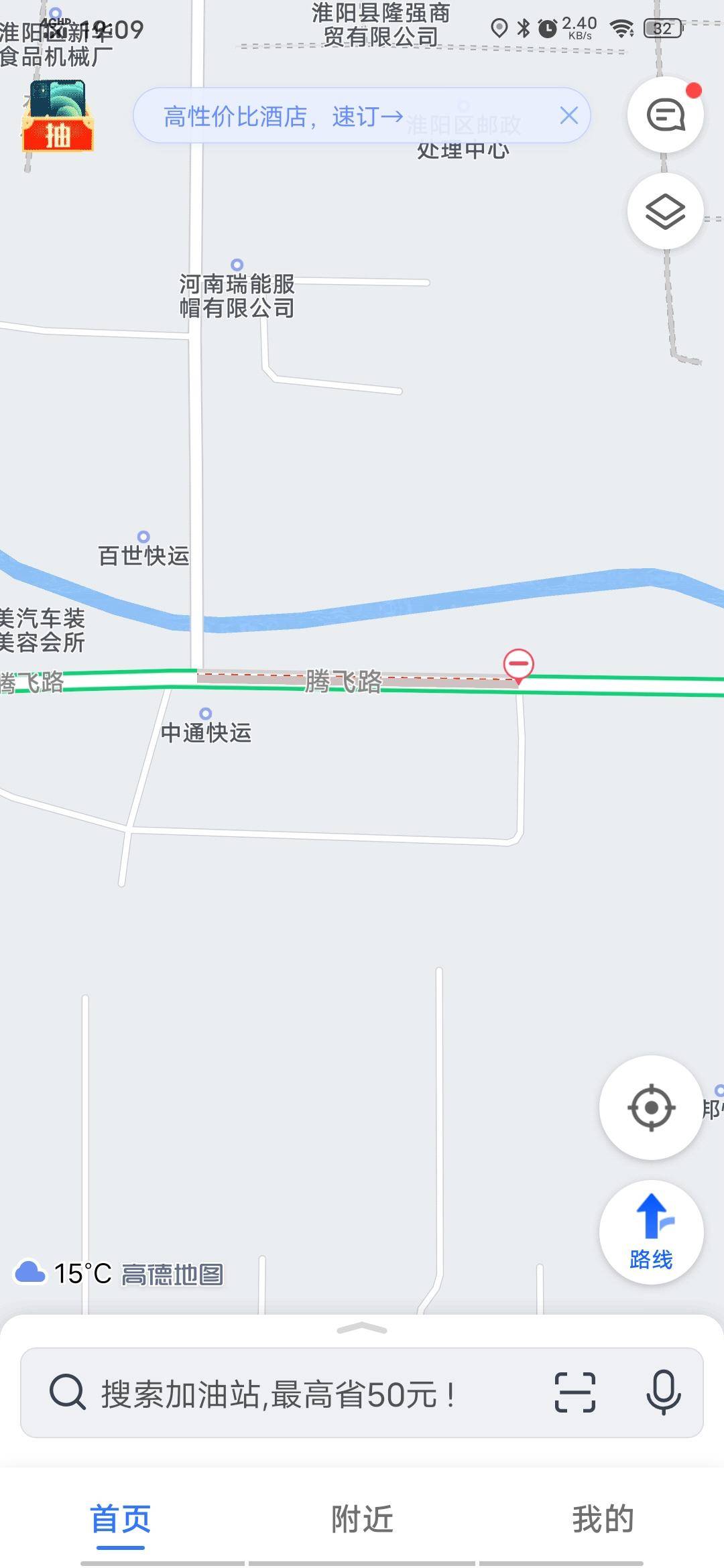
Task: Expand the bottom panel handle
Action: click(362, 1328)
